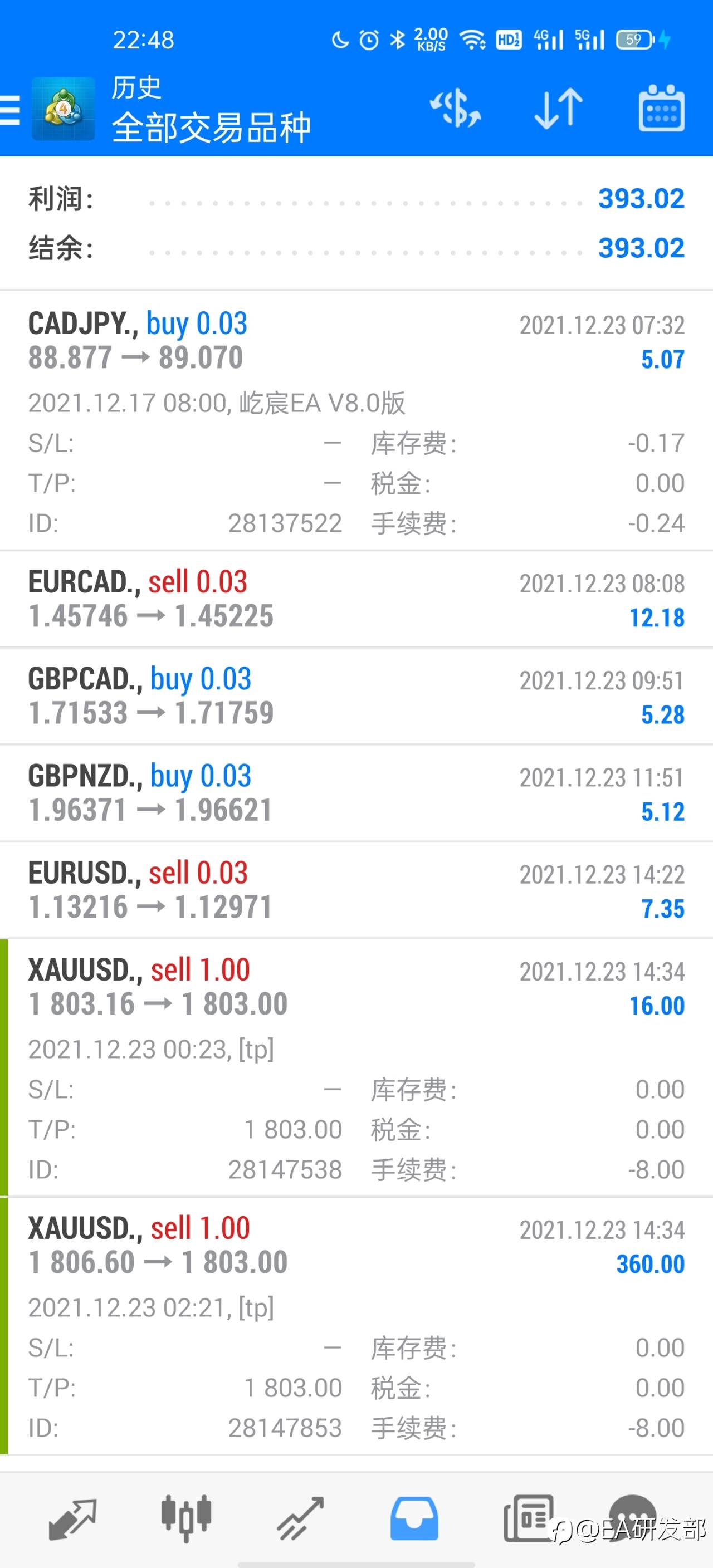713x1568 pixels.
Task: Open the calendar date range picker
Action: (x=661, y=109)
